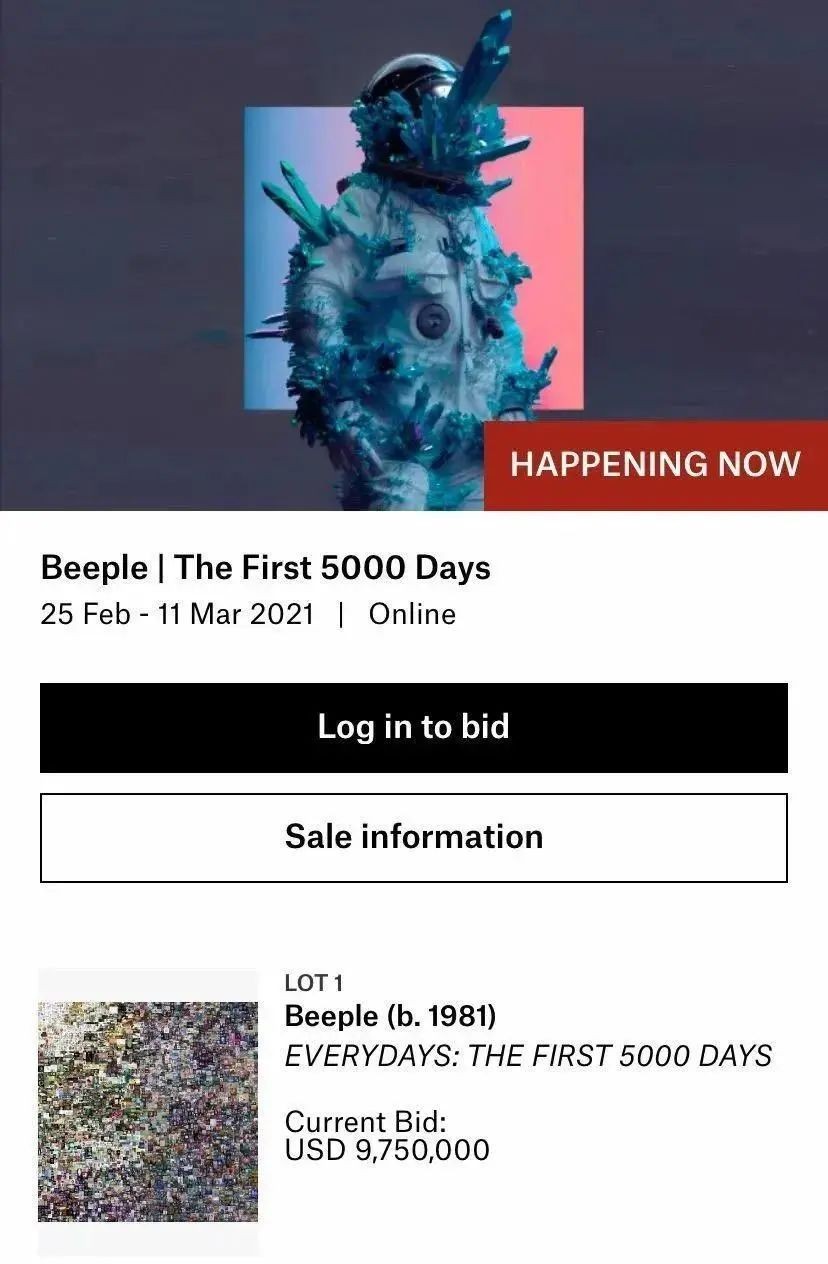Viewport: 828px width, 1264px height.
Task: Open Sale information
Action: (413, 837)
